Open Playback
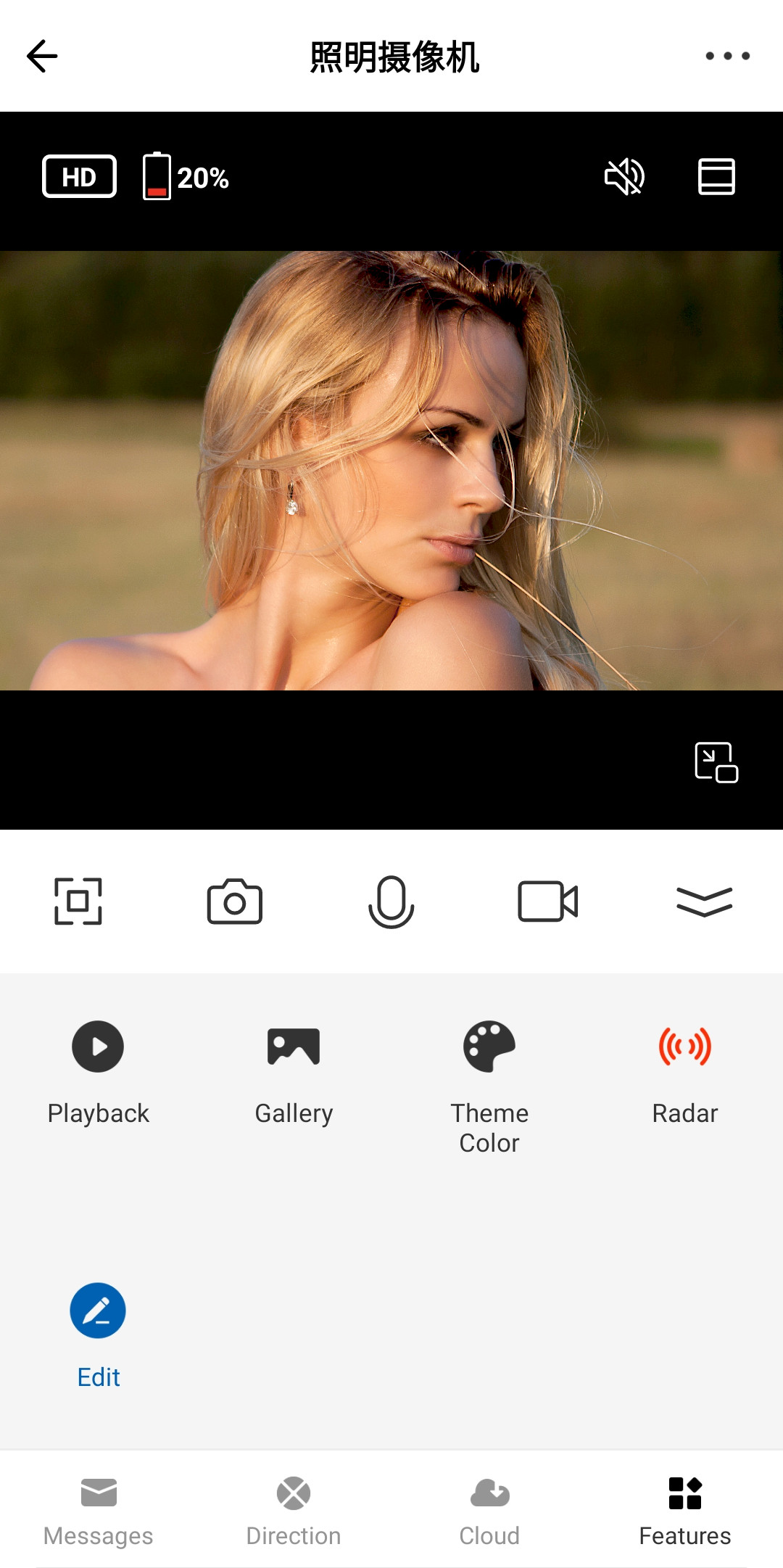Screen dimensions: 783x1568 (x=98, y=1073)
